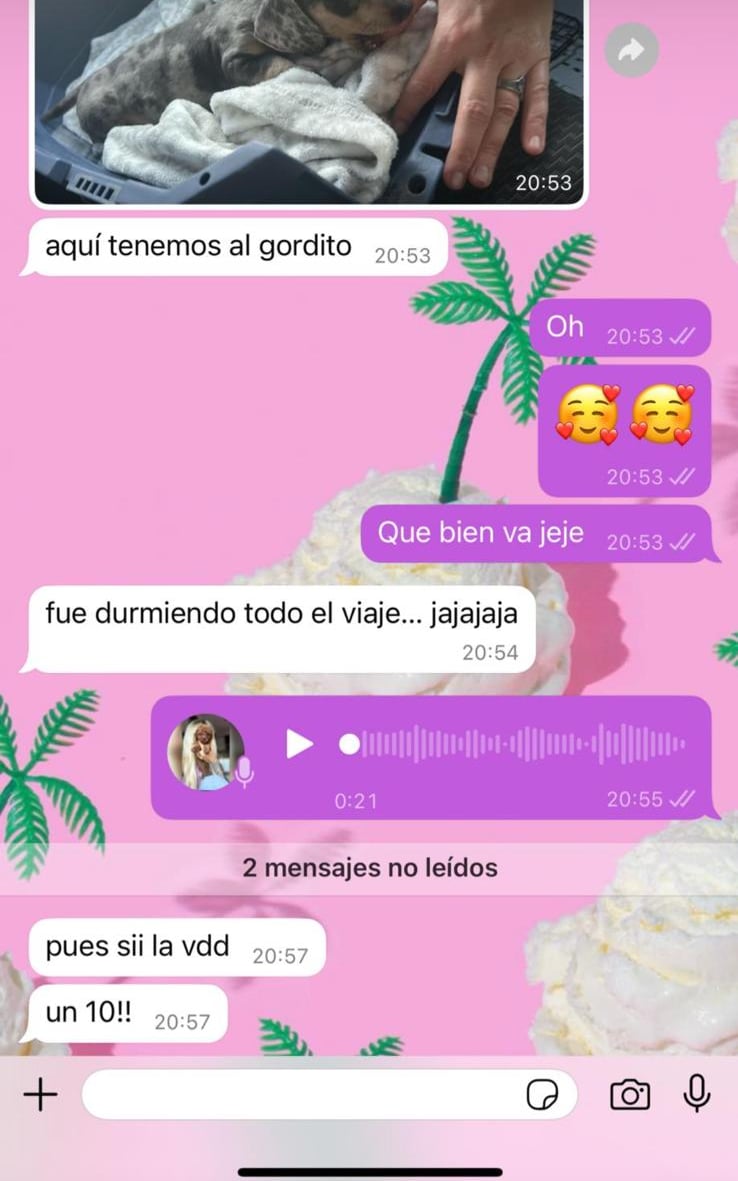Open the camera to take a photo
This screenshot has width=738, height=1181.
tap(630, 1095)
